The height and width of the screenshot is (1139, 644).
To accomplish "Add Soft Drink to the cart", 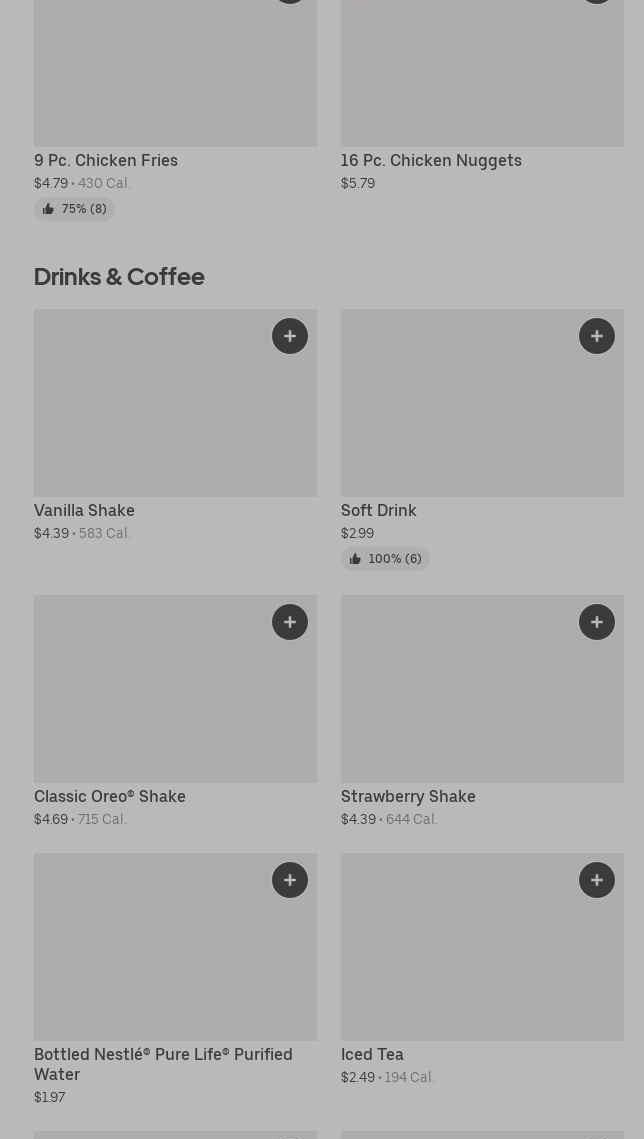I will (x=597, y=336).
